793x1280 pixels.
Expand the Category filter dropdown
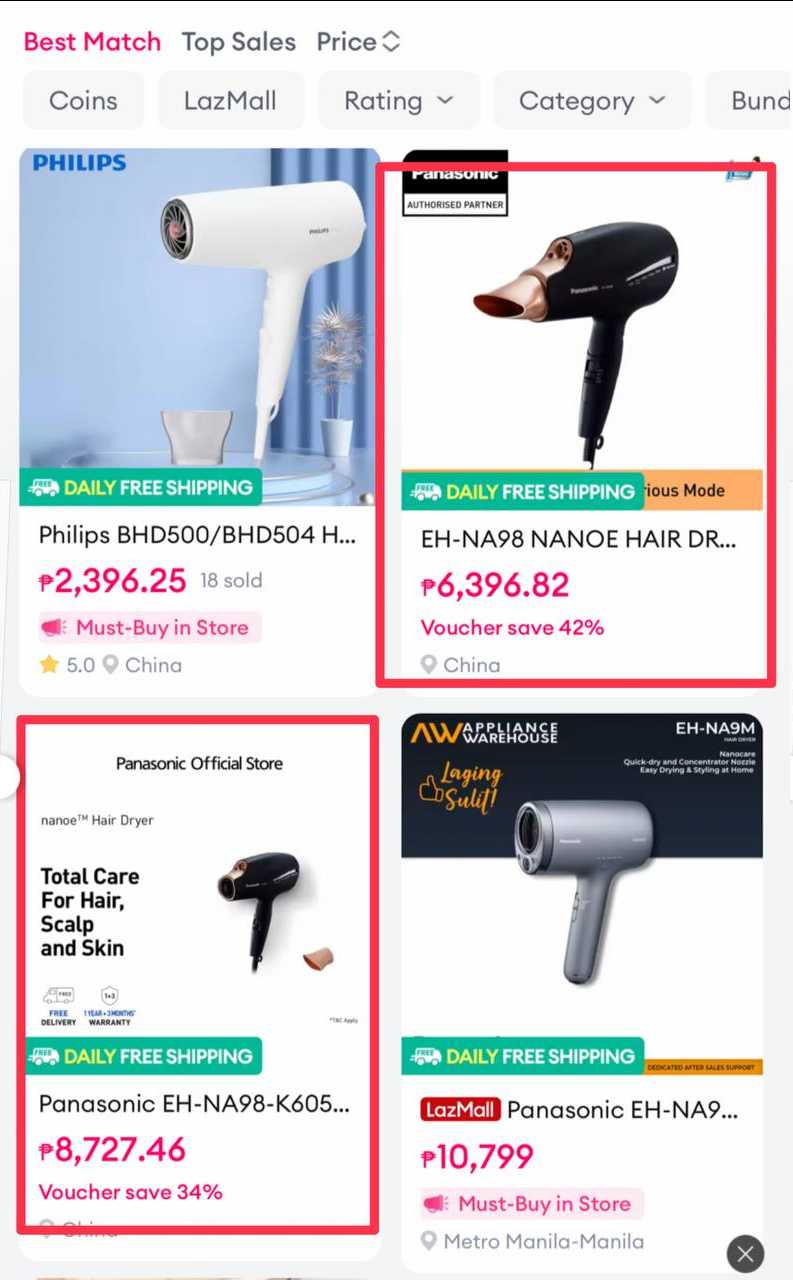591,101
